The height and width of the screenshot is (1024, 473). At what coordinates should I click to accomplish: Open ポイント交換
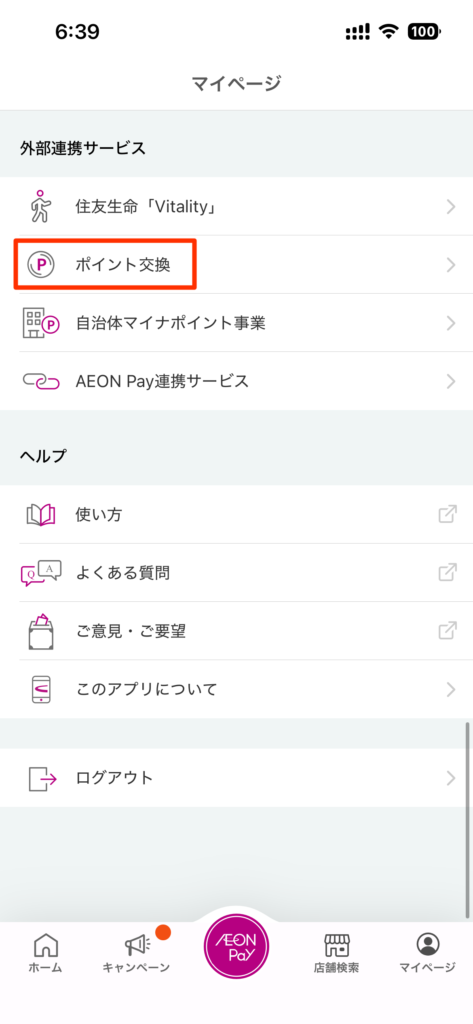[x=236, y=264]
